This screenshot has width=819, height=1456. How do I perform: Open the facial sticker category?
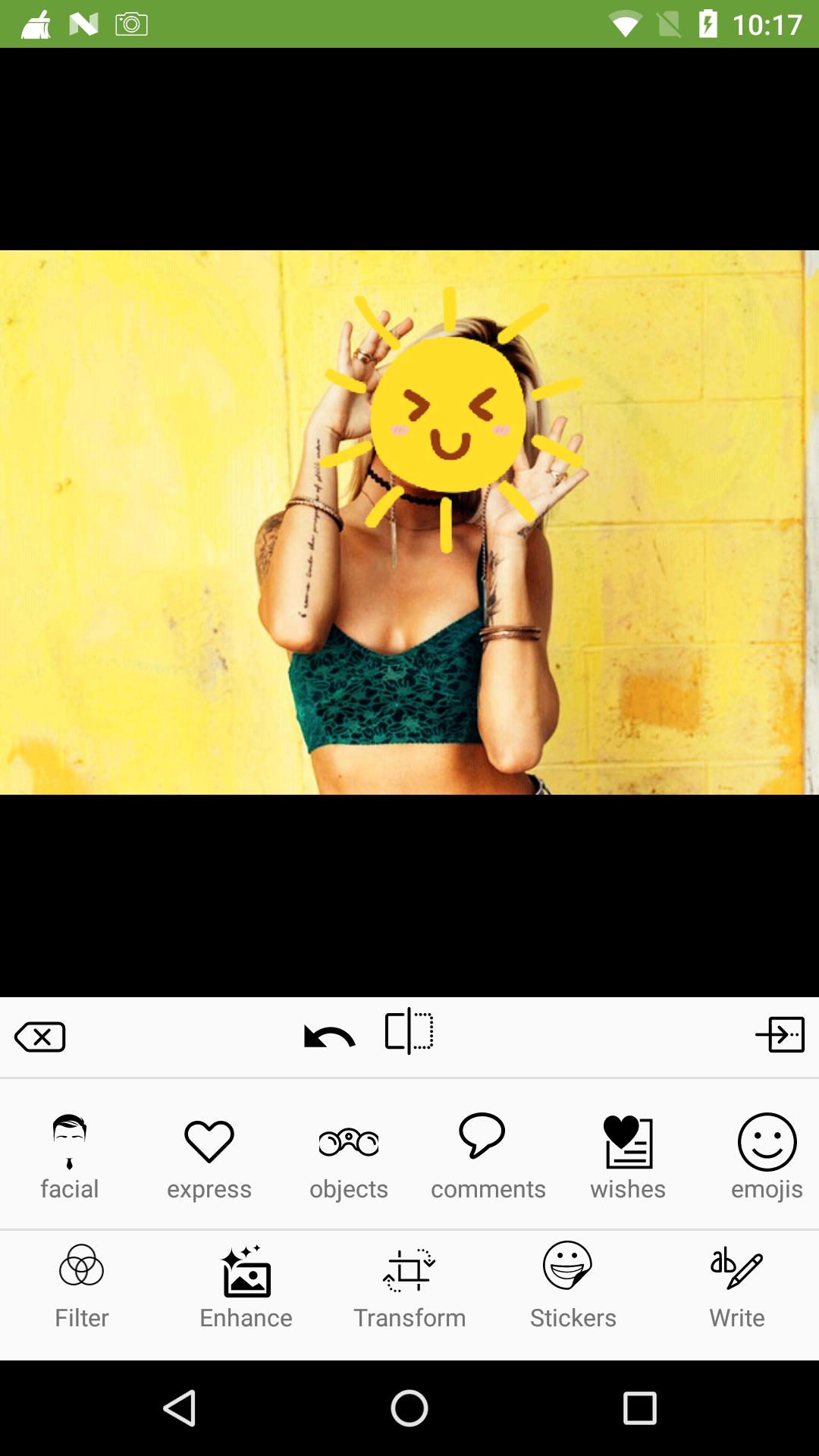click(70, 1157)
